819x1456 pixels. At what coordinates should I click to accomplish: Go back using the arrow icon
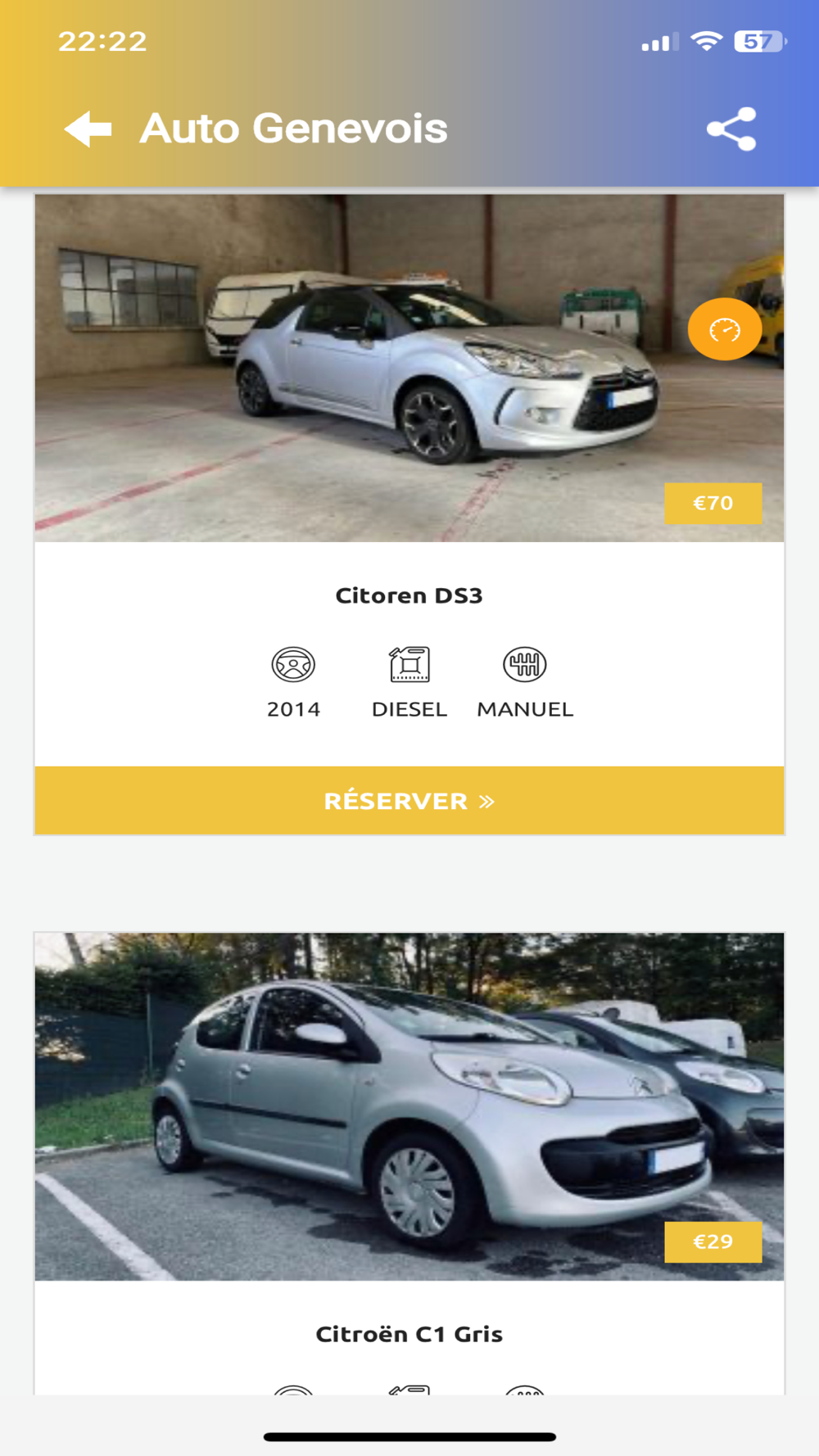click(88, 129)
